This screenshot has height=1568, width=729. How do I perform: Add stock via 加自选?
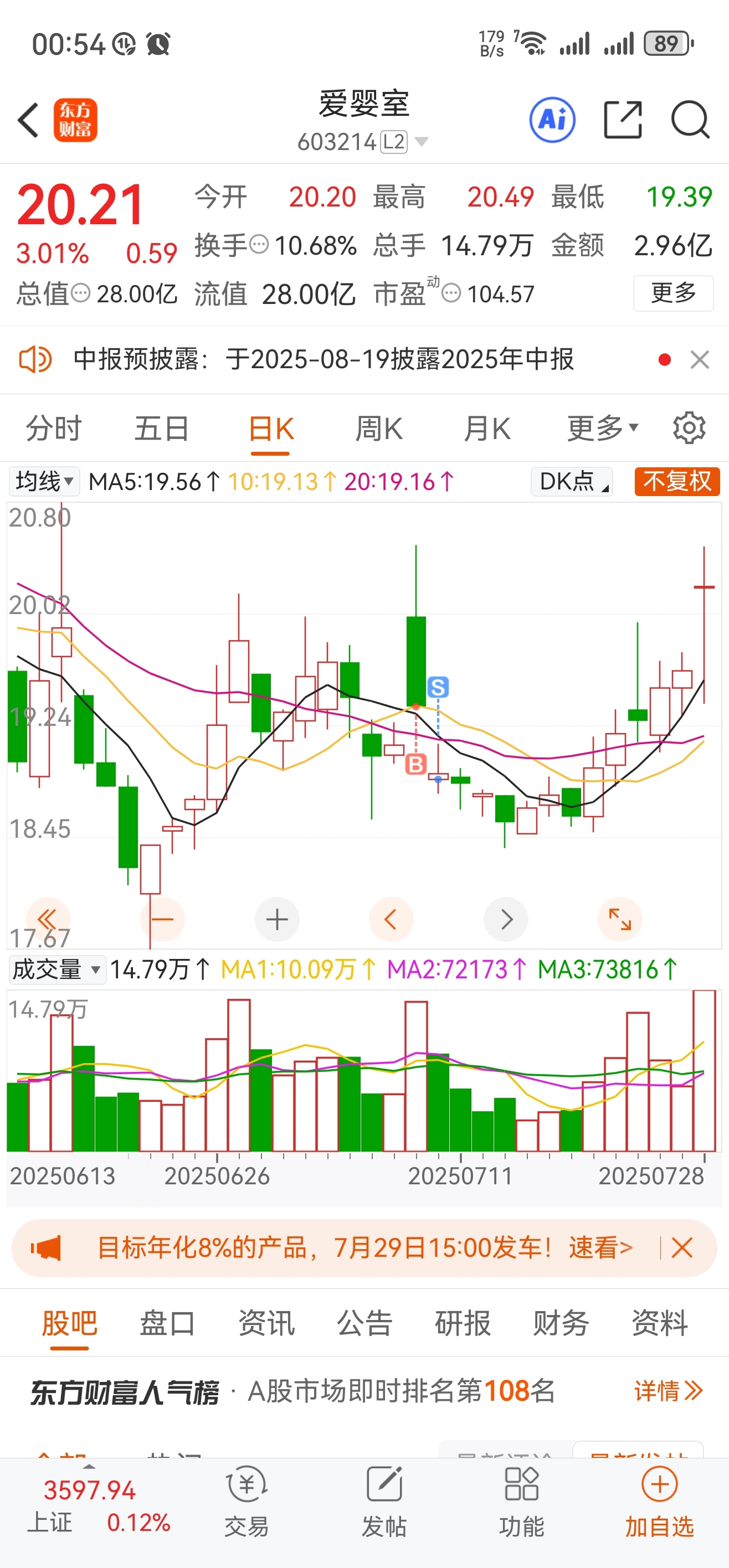point(660,1502)
